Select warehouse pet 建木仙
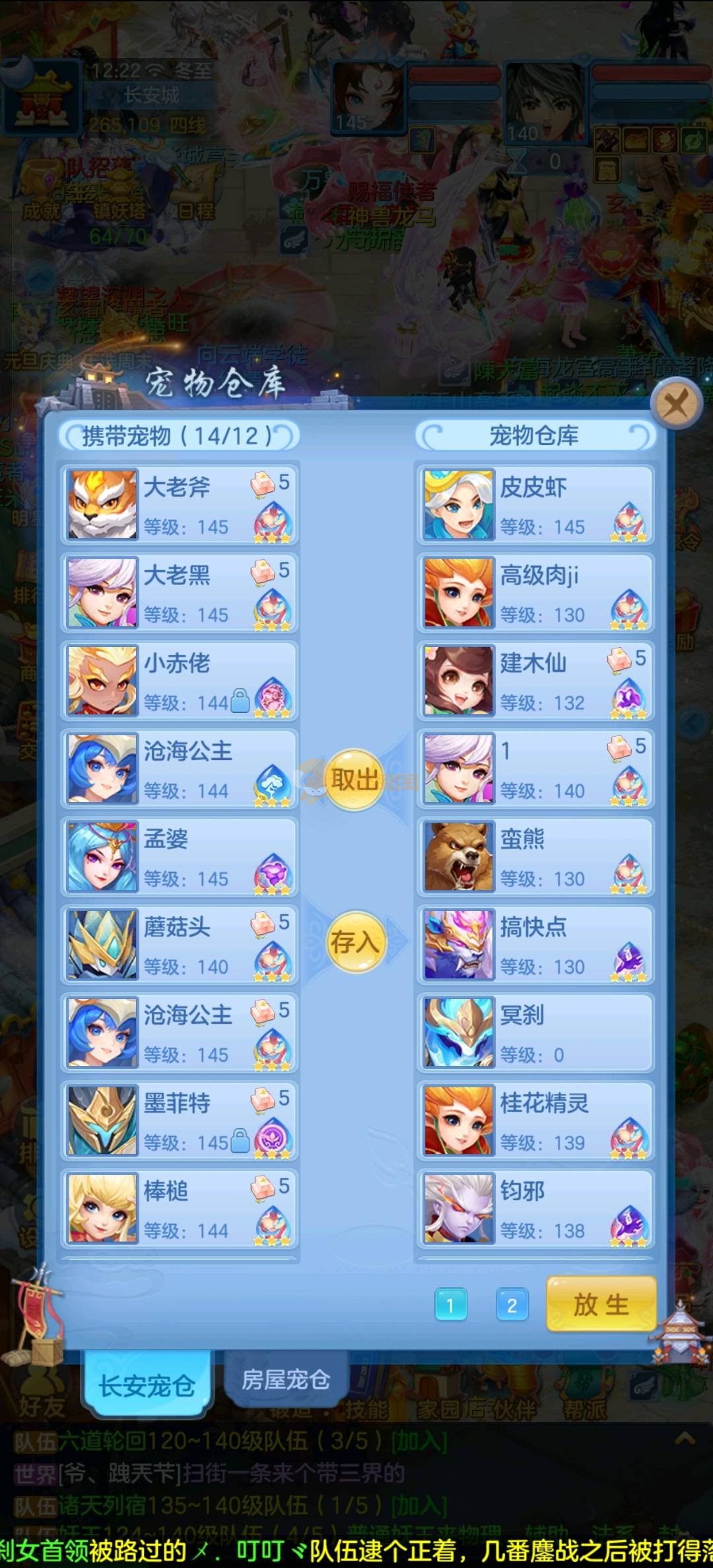713x1568 pixels. click(535, 680)
